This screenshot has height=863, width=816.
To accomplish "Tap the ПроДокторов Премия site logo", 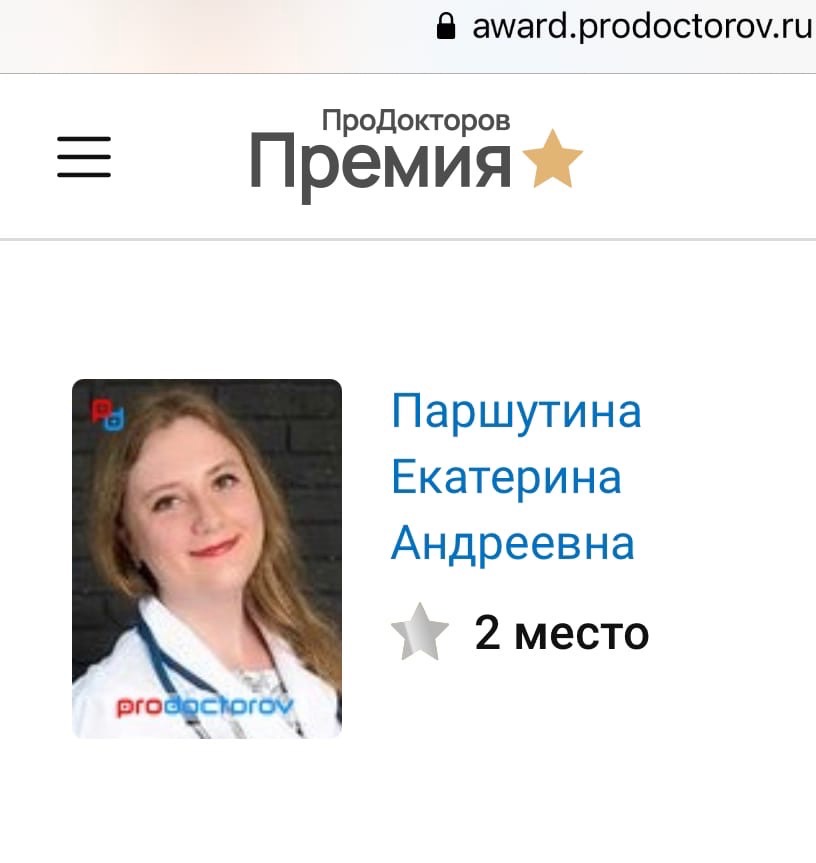I will 415,152.
